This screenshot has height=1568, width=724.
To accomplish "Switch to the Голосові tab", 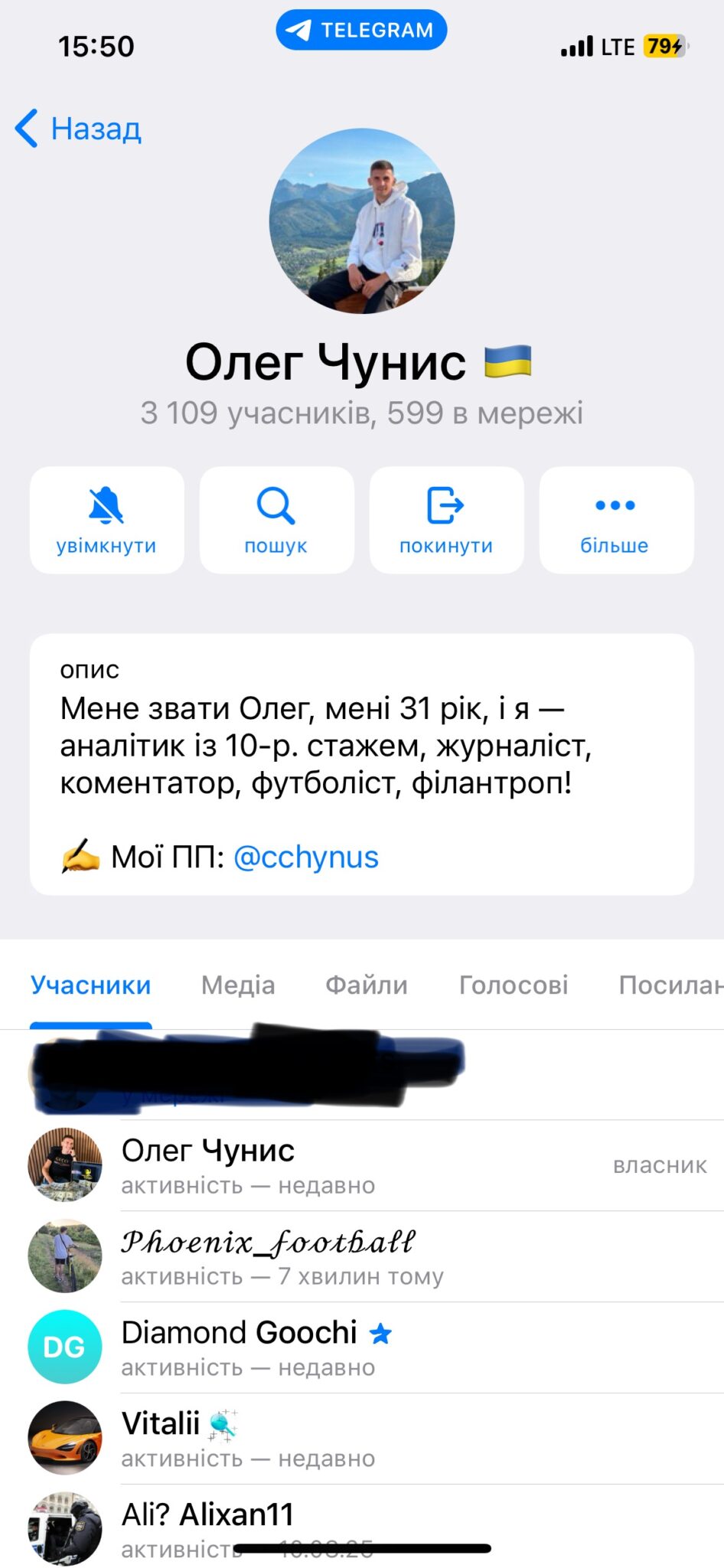I will 514,985.
